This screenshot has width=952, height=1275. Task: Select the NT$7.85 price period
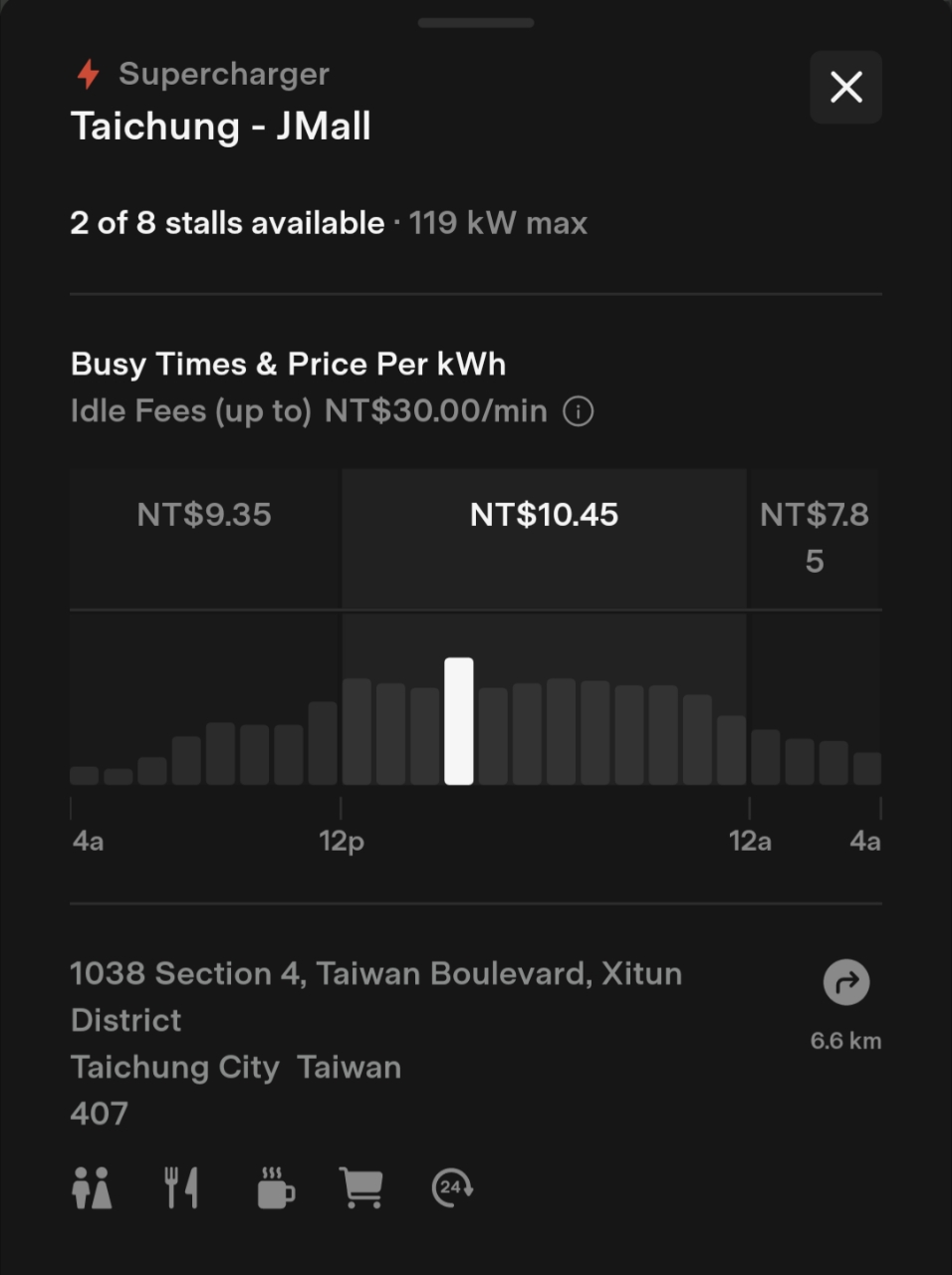coord(814,538)
